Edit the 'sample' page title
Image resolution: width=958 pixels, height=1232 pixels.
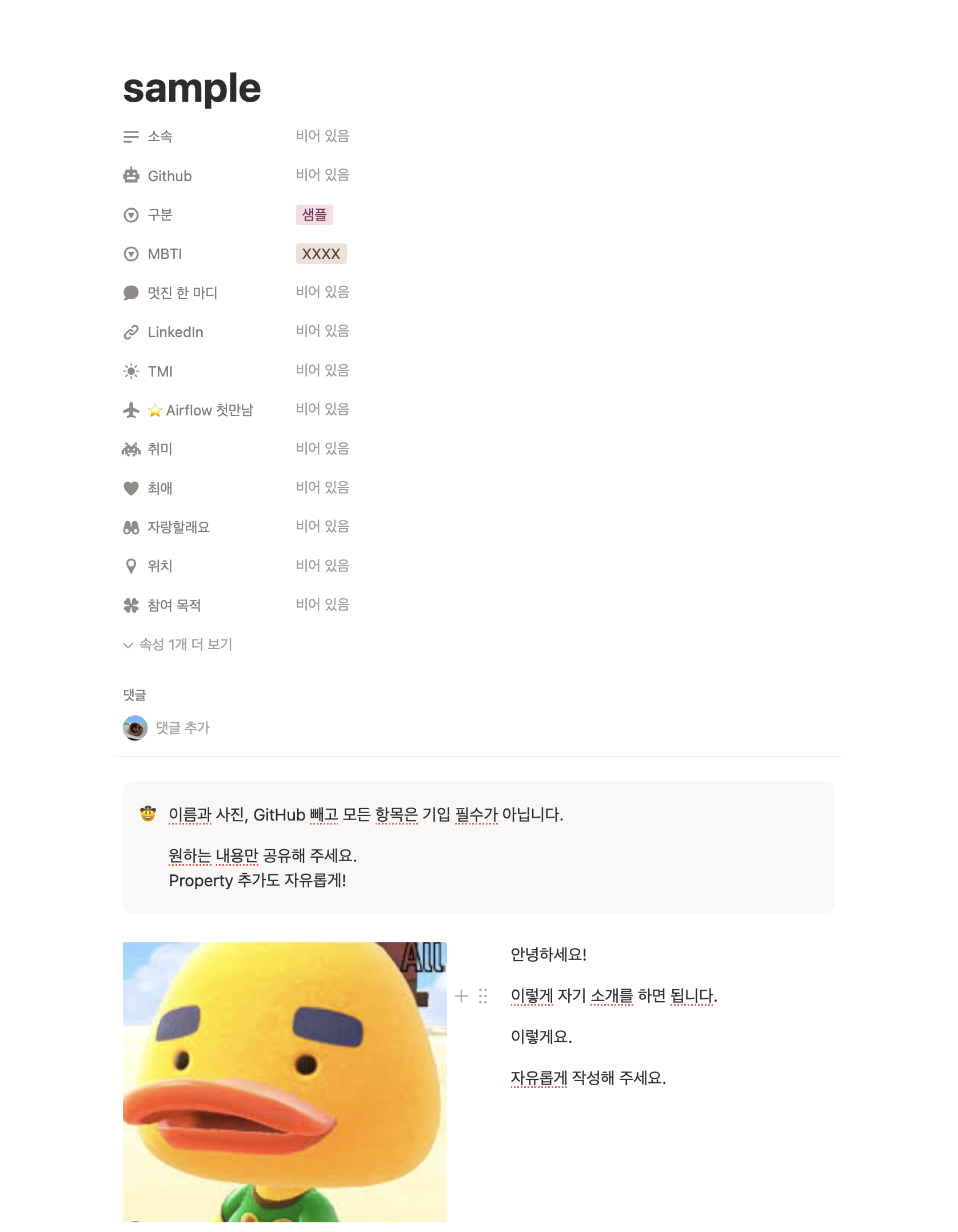click(192, 89)
